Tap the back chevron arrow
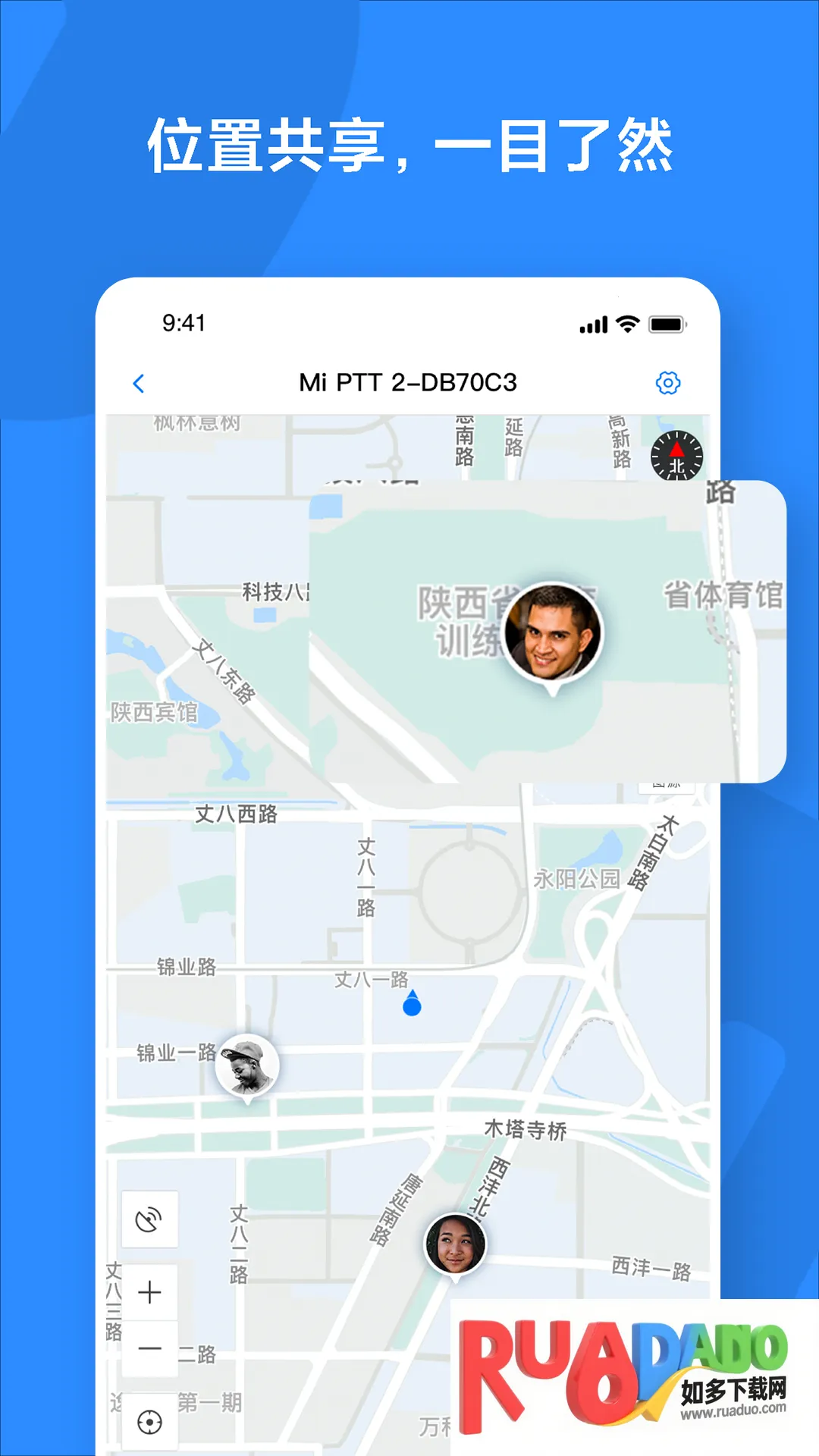The image size is (819, 1456). point(139,383)
